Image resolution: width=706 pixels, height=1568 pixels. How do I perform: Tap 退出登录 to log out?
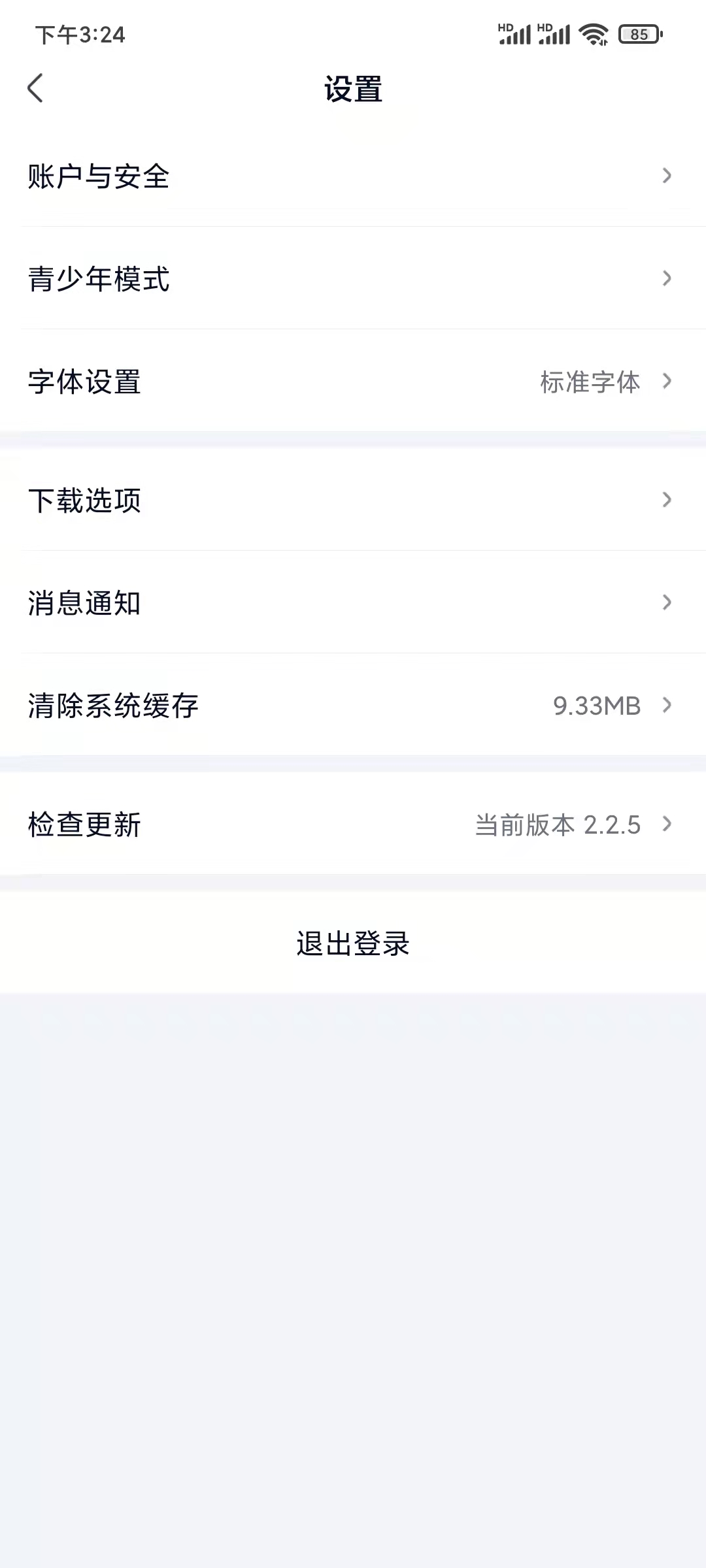(353, 943)
